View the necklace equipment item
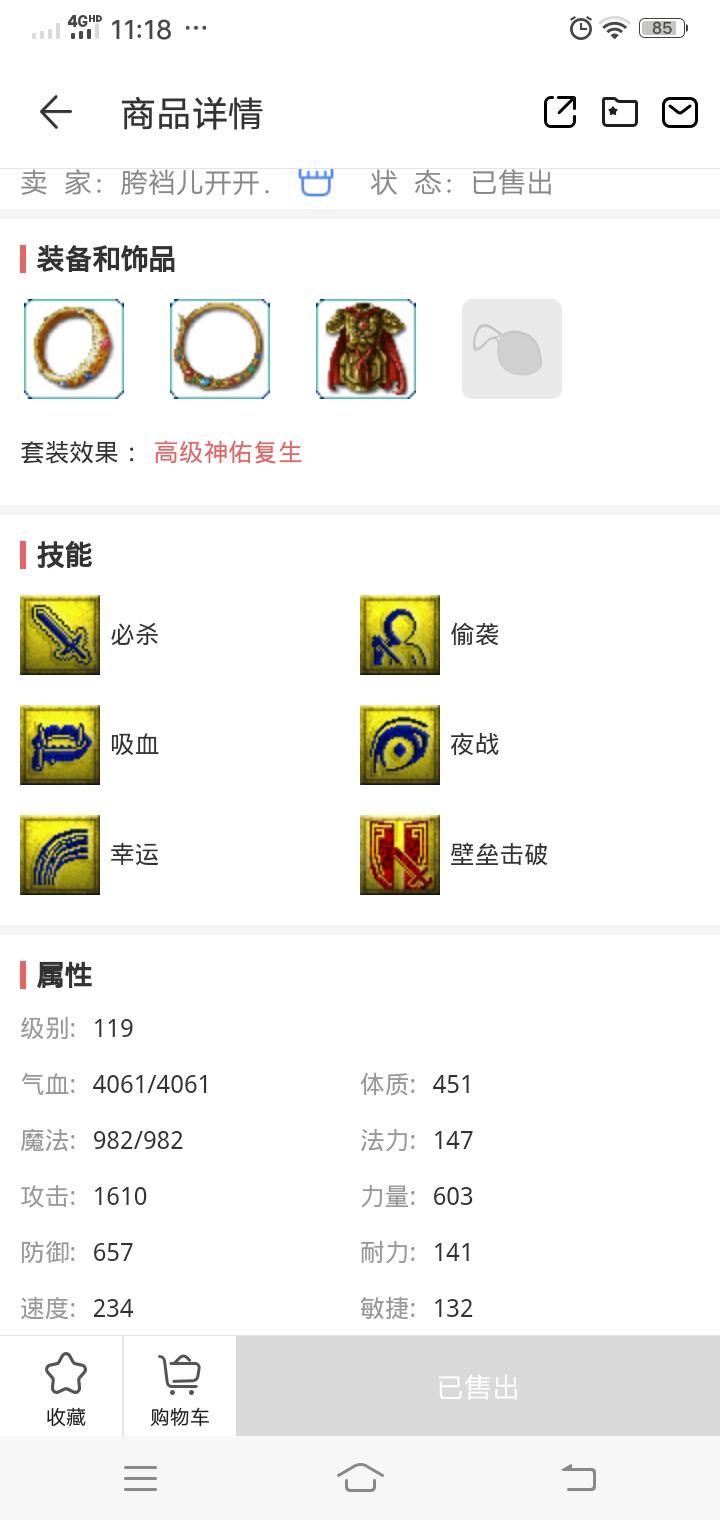 pos(220,349)
